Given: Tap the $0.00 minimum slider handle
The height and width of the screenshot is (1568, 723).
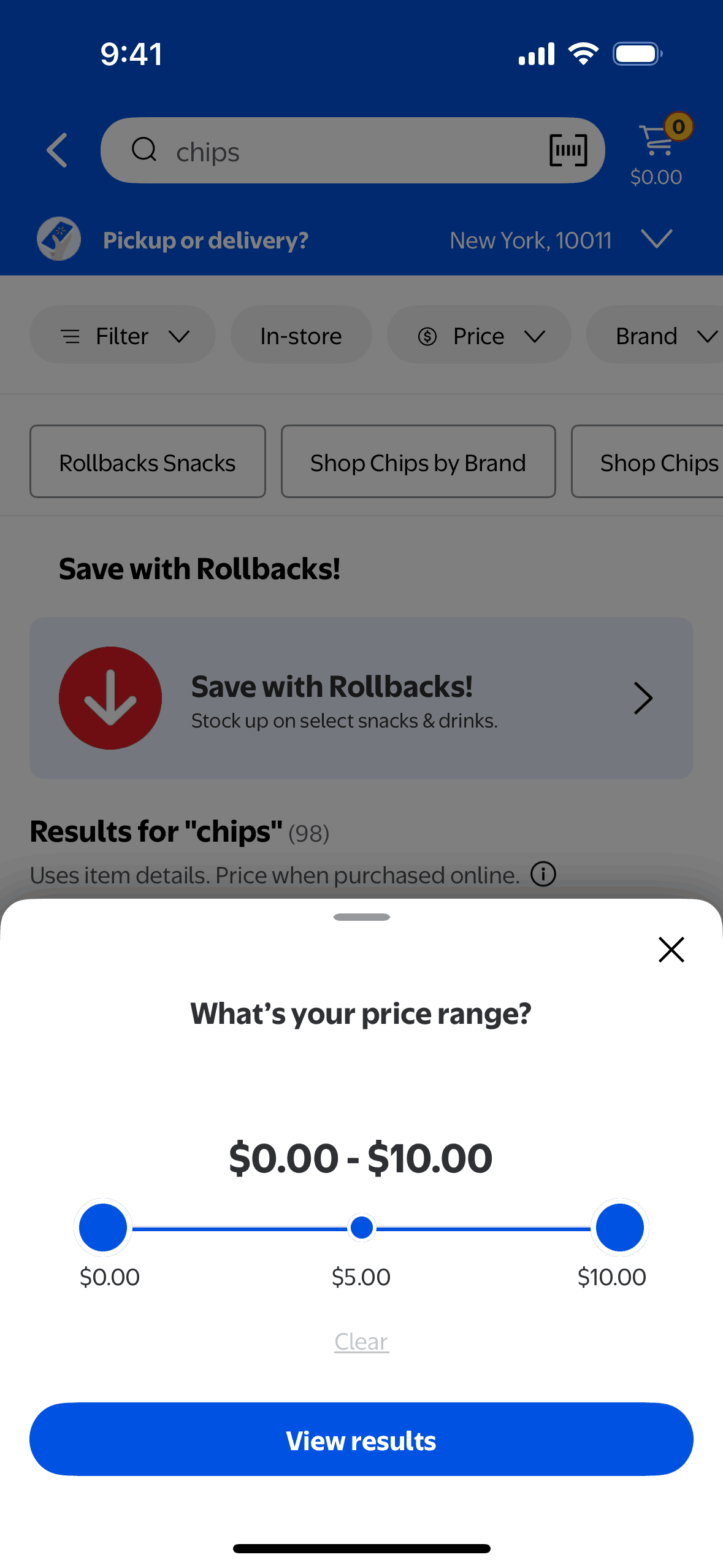Looking at the screenshot, I should (103, 1227).
